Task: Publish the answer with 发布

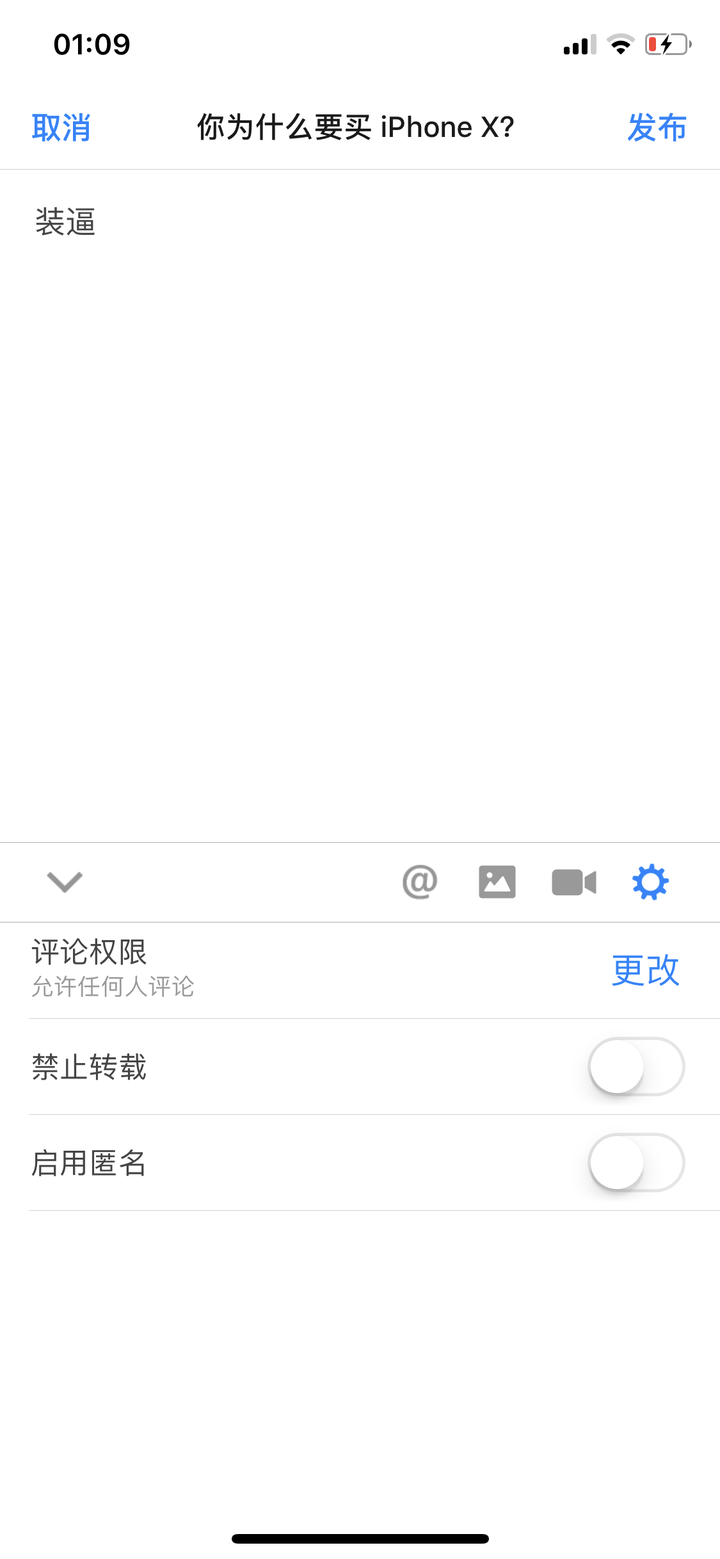Action: (657, 128)
